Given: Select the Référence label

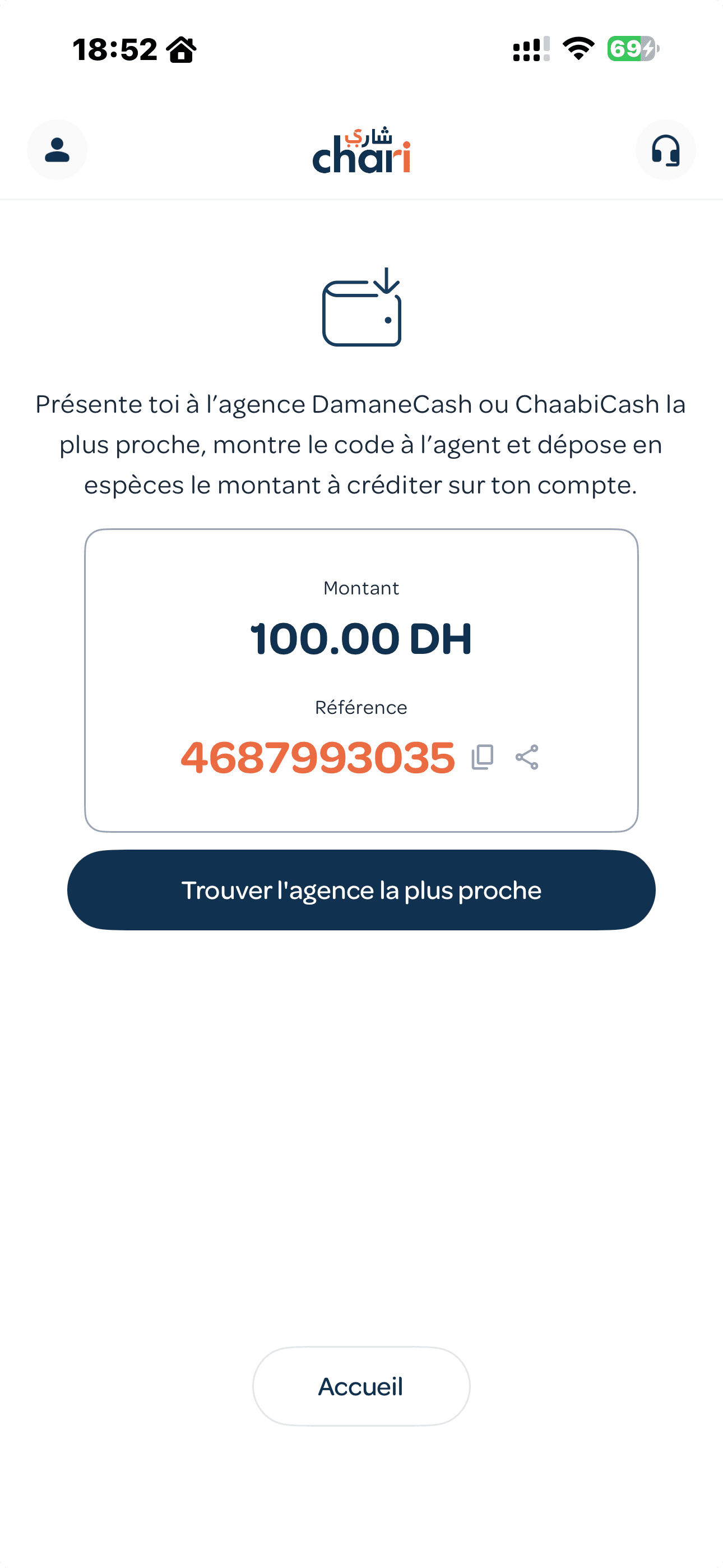Looking at the screenshot, I should (x=360, y=707).
